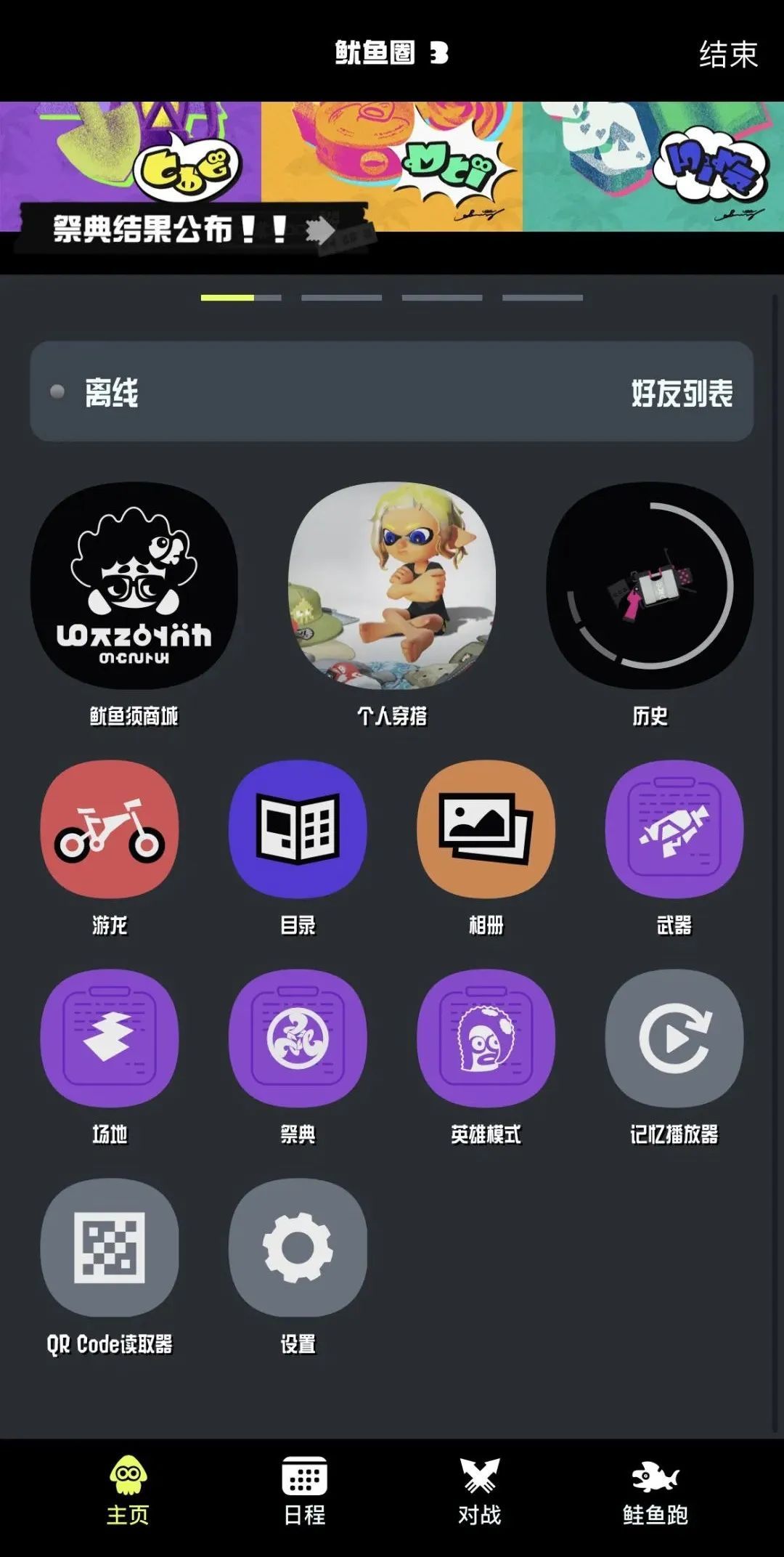Open 设置 settings
Image resolution: width=784 pixels, height=1557 pixels.
point(298,1248)
